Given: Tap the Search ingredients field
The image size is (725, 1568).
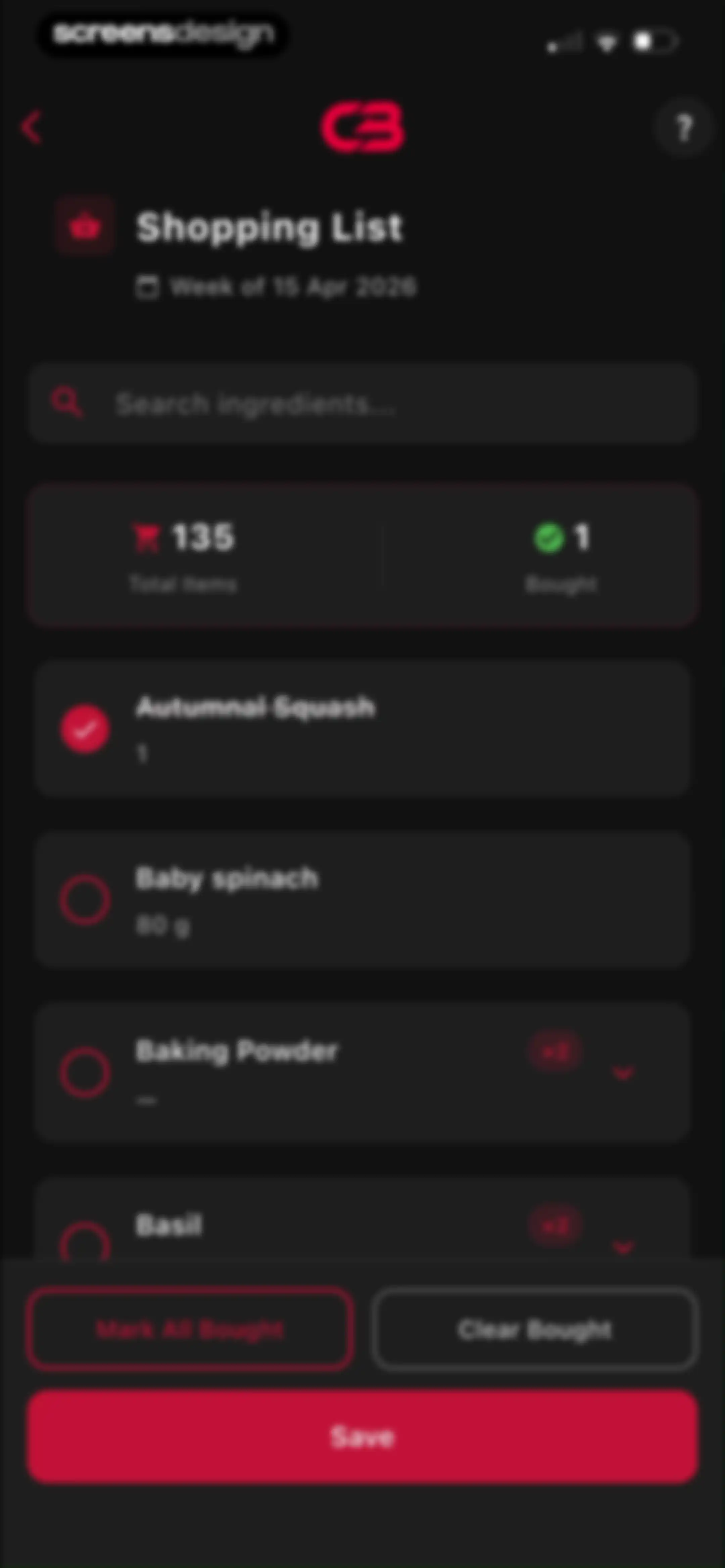Looking at the screenshot, I should pyautogui.click(x=362, y=404).
